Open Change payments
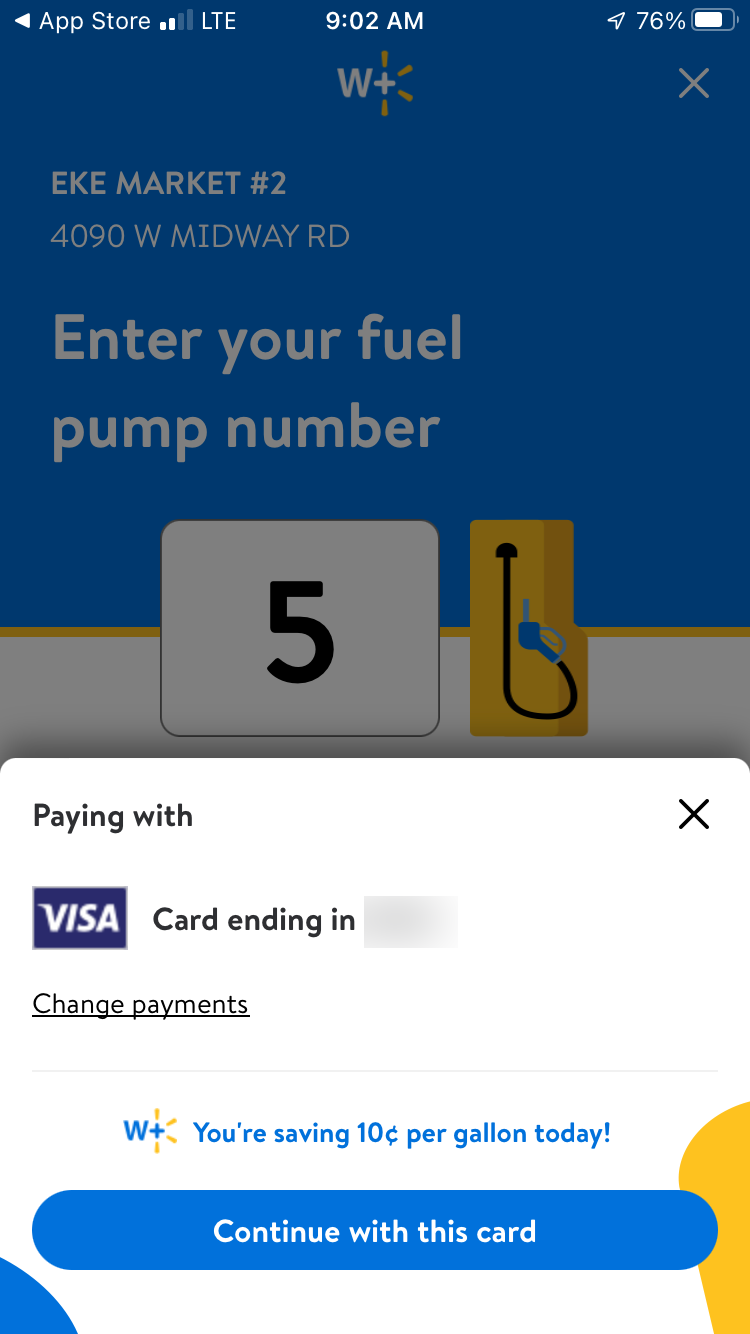750x1334 pixels. pos(140,1003)
